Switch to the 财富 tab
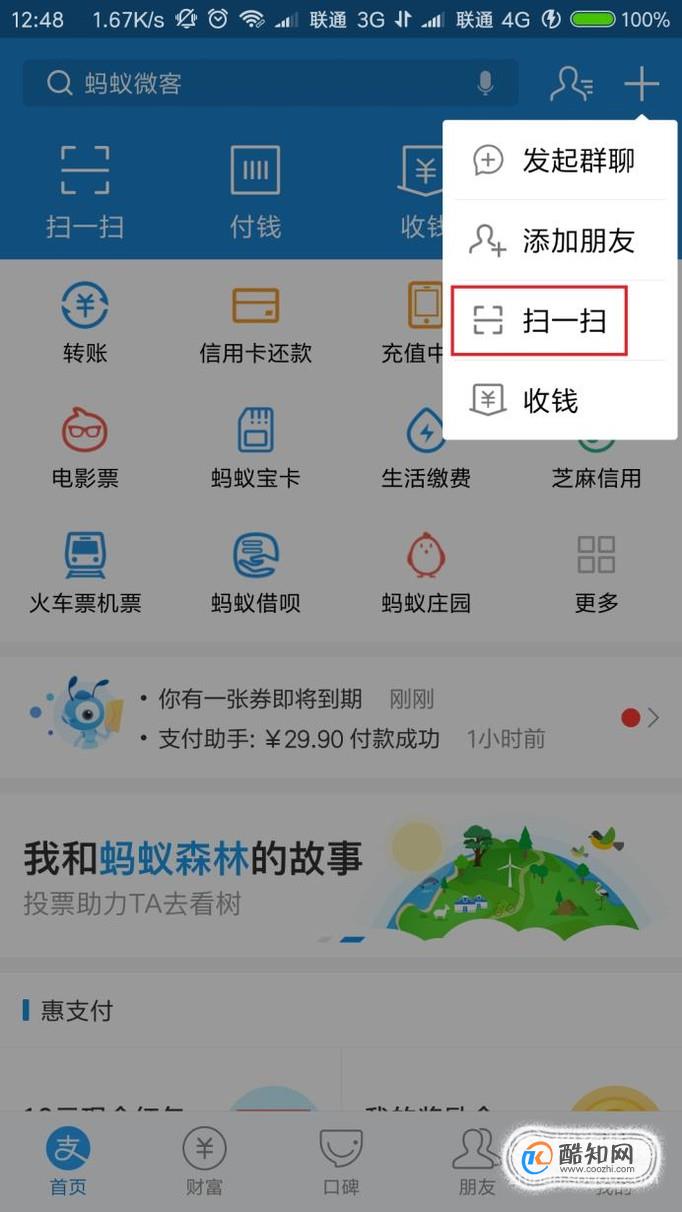Viewport: 682px width, 1212px height. [x=204, y=1162]
